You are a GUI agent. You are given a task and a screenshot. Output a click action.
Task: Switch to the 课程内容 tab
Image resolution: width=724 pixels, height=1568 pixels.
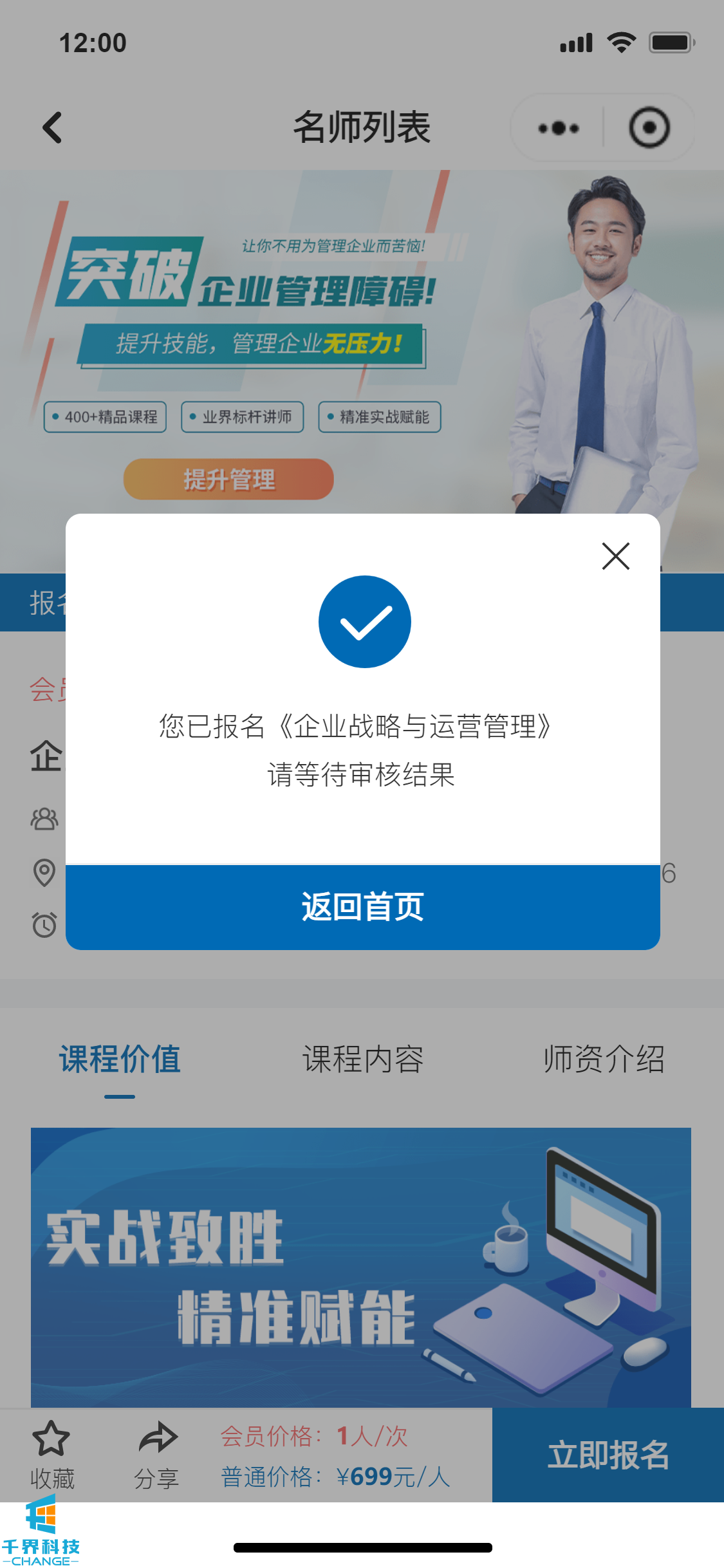pyautogui.click(x=362, y=1059)
